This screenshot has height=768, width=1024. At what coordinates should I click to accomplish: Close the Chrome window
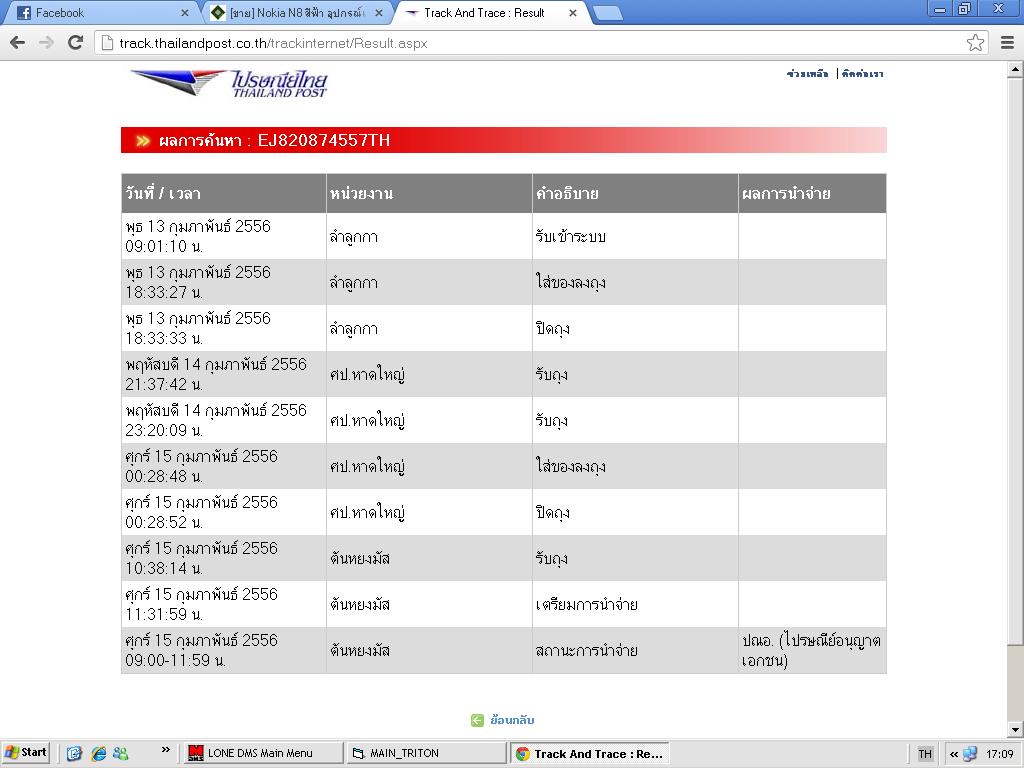[x=998, y=9]
